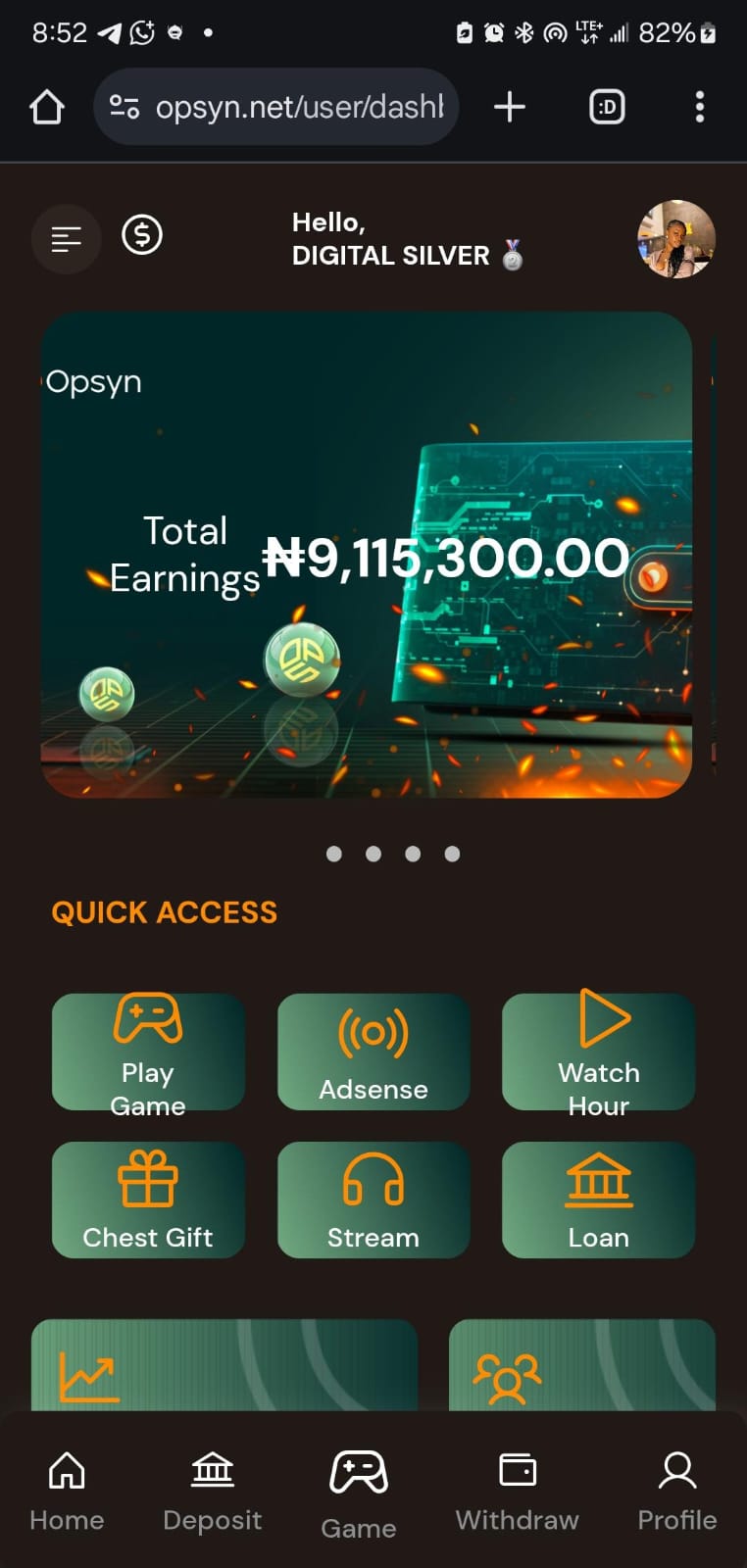Open the card with chart icon

point(224,1366)
